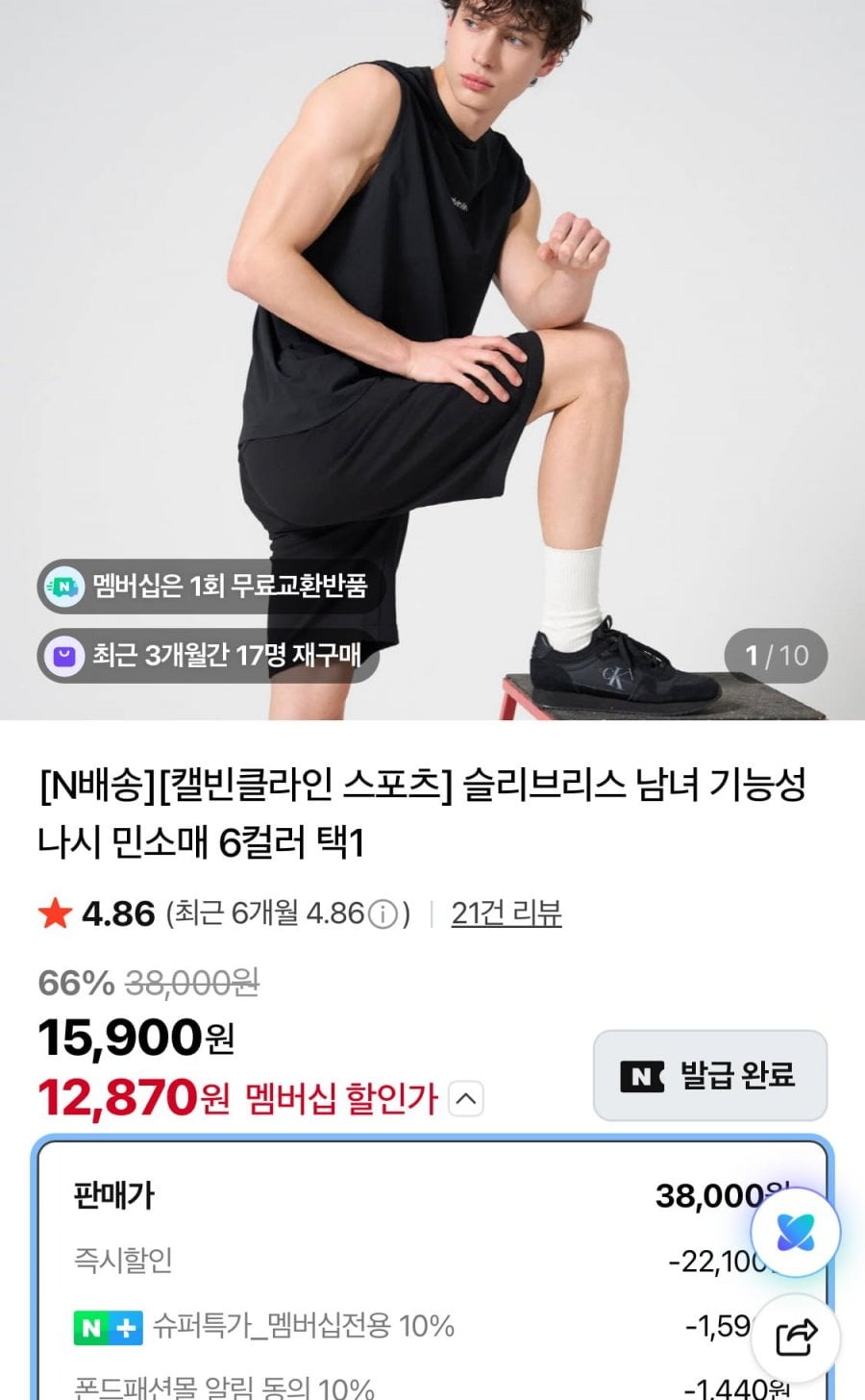The image size is (865, 1400).
Task: Share this product via the share icon
Action: [796, 1337]
